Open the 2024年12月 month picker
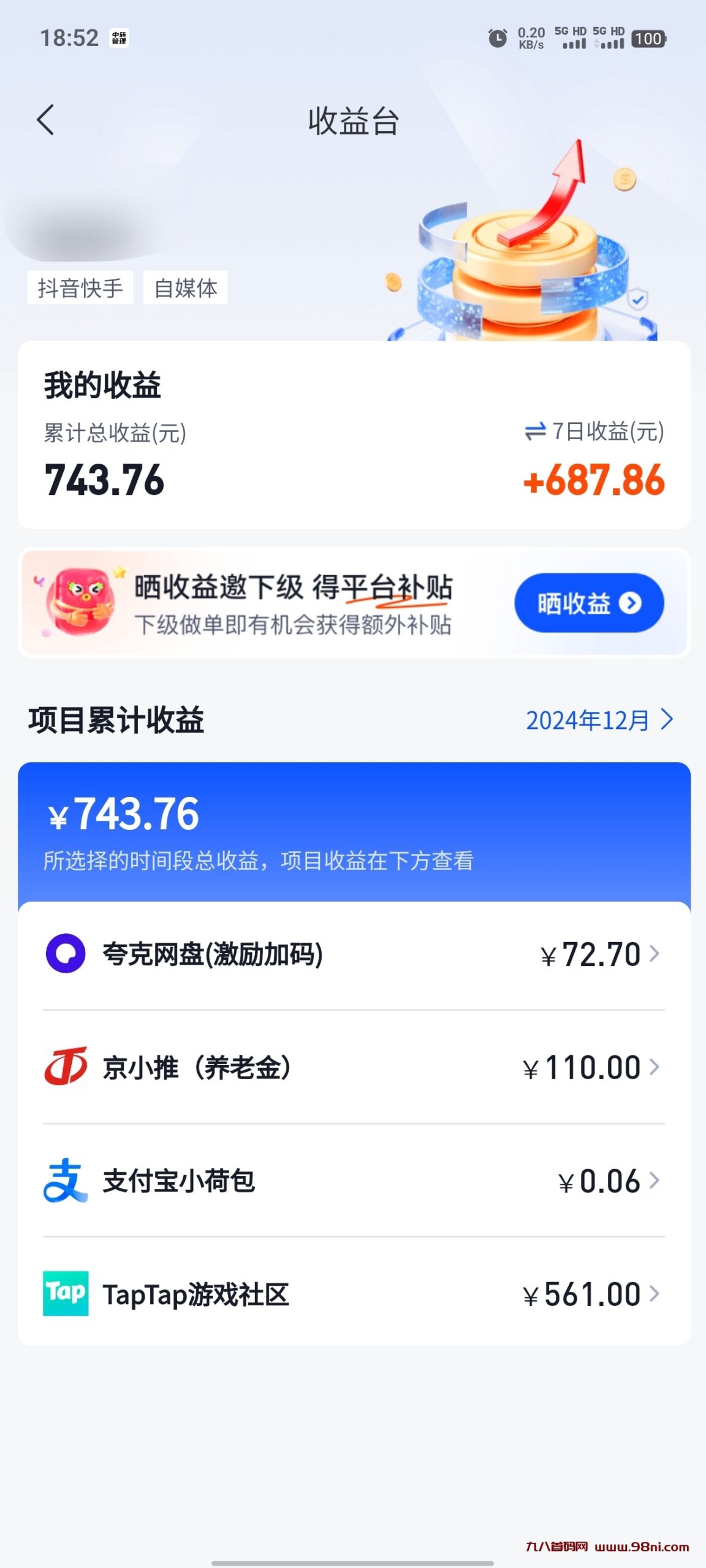The height and width of the screenshot is (1568, 706). coord(599,720)
